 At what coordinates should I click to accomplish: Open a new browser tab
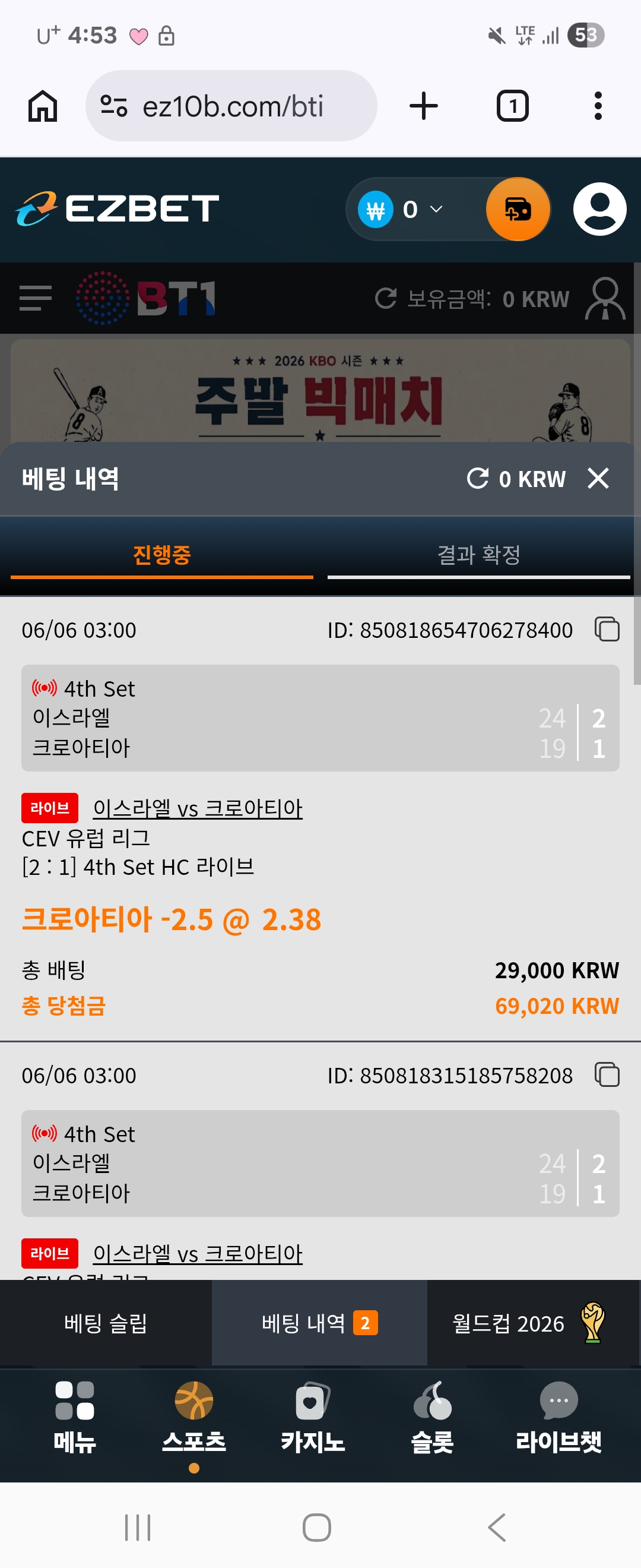tap(424, 106)
